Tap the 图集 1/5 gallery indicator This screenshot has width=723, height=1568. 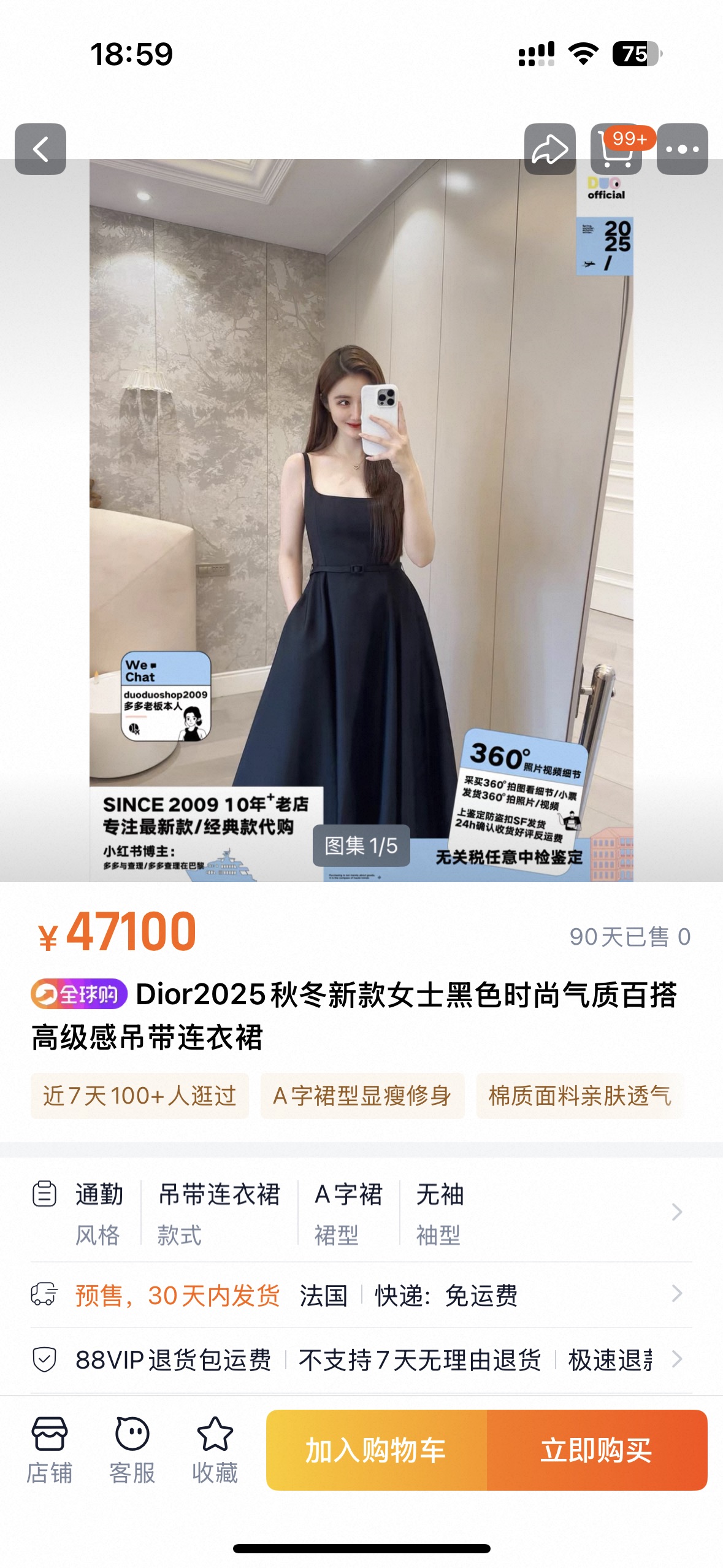coord(361,845)
